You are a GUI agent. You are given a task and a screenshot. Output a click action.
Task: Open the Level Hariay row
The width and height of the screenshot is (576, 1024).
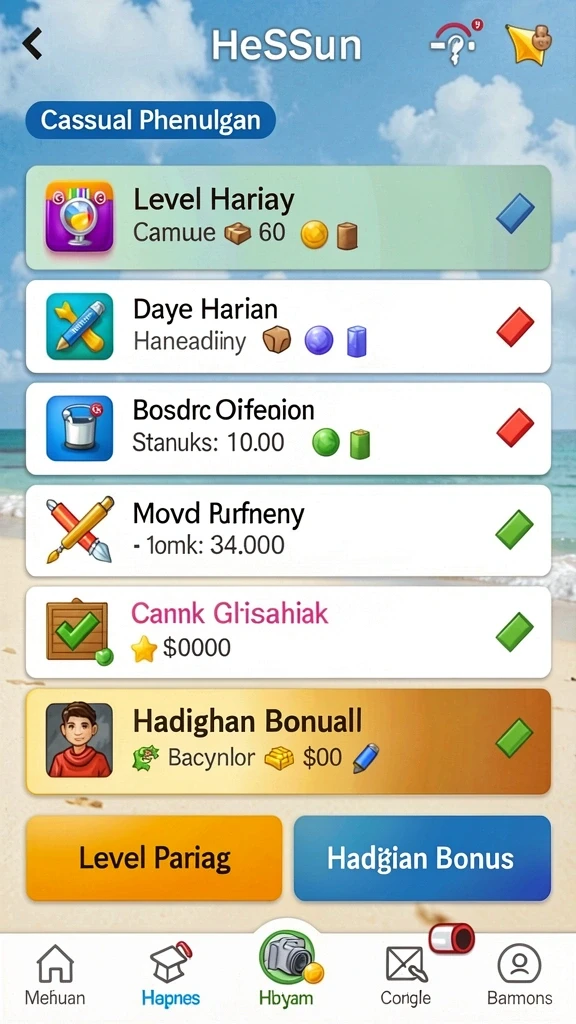(288, 217)
